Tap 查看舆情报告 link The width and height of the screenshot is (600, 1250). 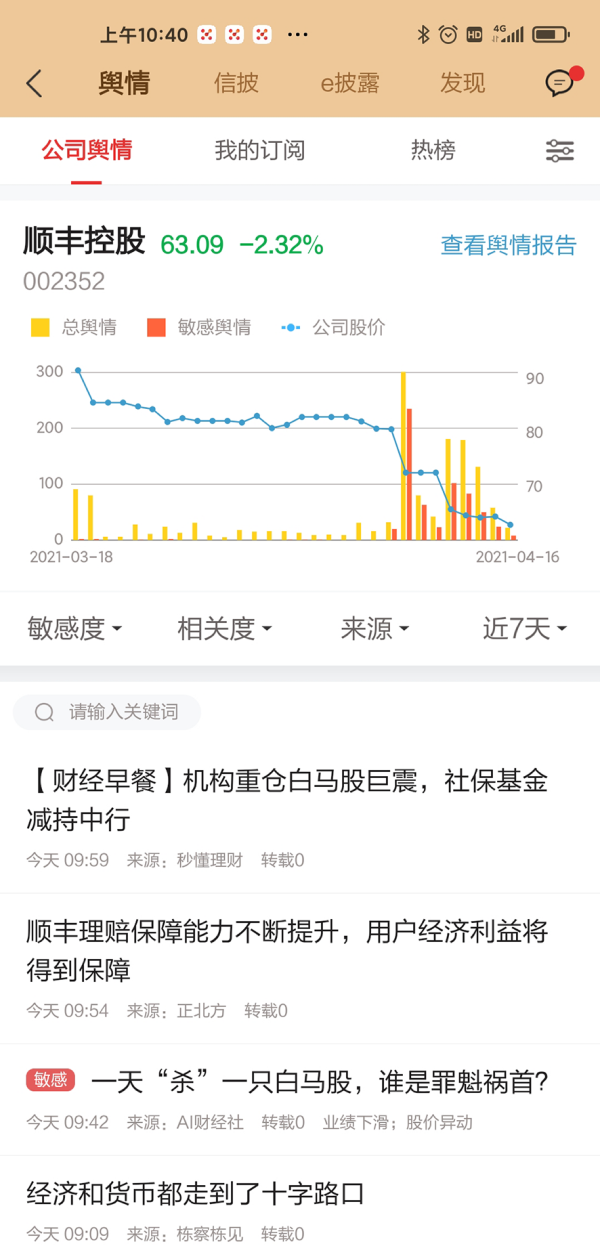coord(508,245)
